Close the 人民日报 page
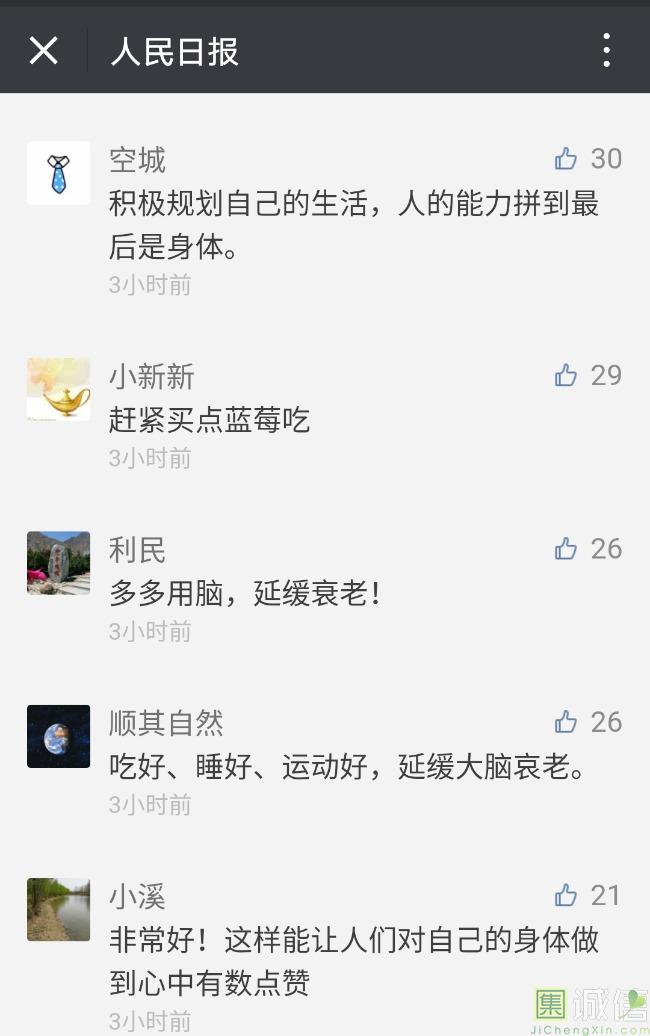Viewport: 650px width, 1036px height. 44,50
